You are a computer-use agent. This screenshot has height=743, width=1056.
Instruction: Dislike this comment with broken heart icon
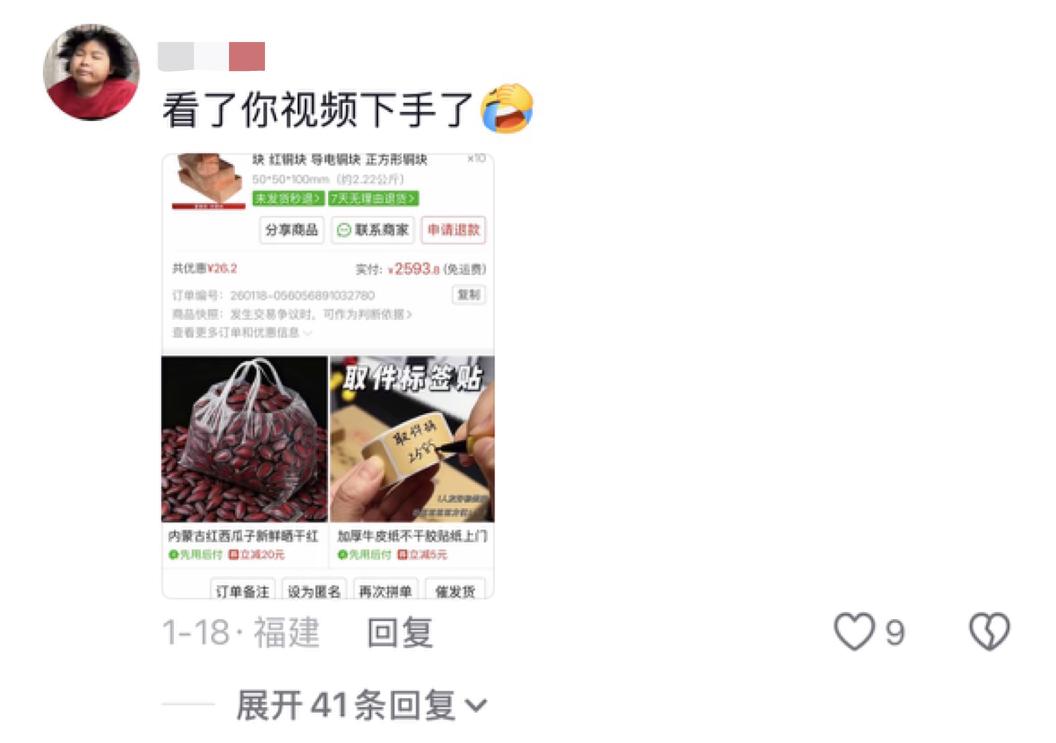coord(990,632)
